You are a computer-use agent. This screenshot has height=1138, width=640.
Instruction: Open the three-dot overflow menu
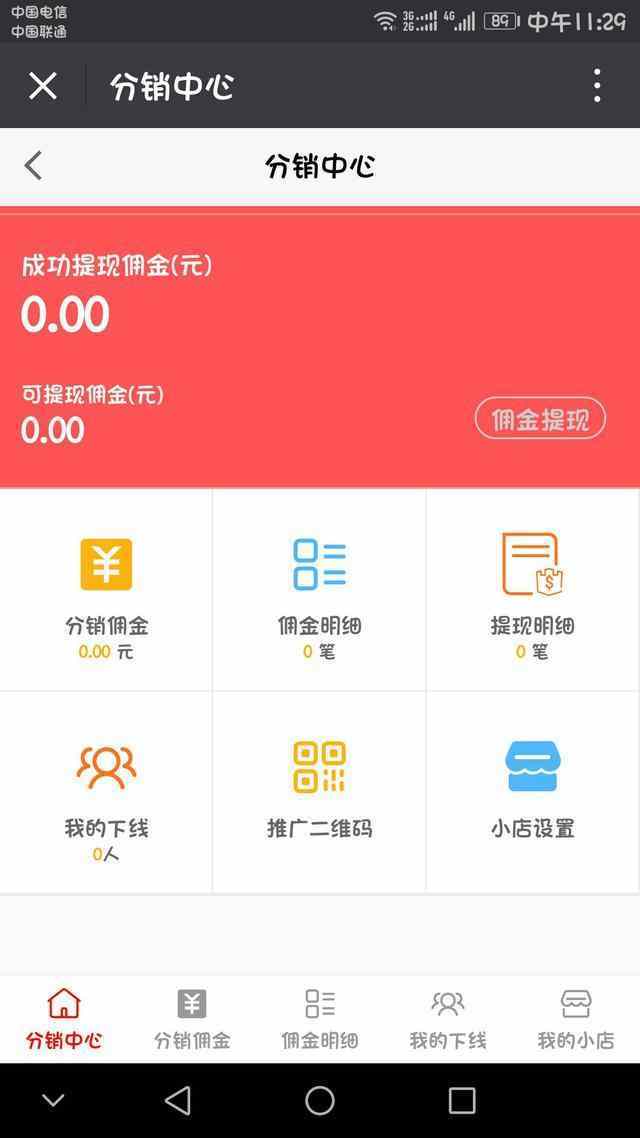pyautogui.click(x=597, y=86)
